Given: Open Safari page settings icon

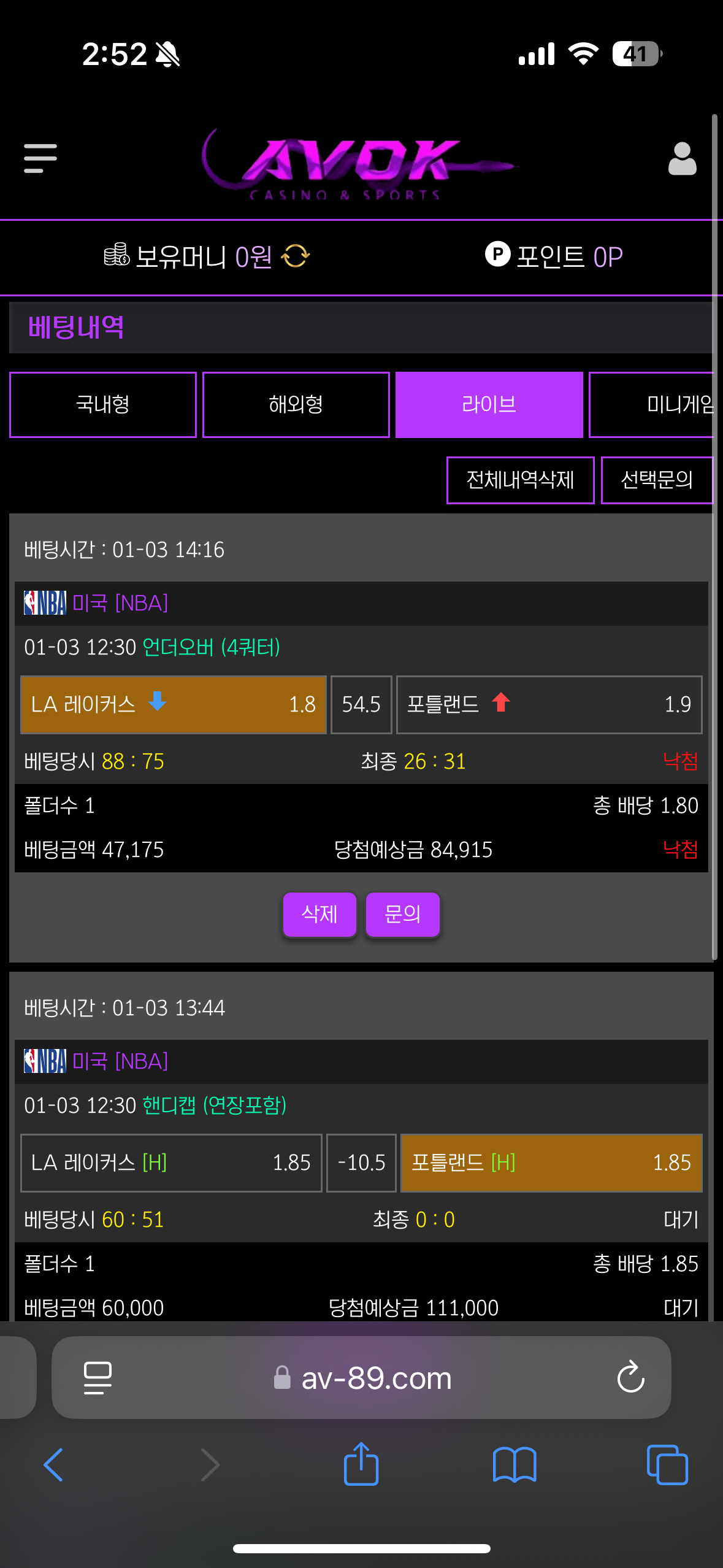Looking at the screenshot, I should click(98, 1378).
